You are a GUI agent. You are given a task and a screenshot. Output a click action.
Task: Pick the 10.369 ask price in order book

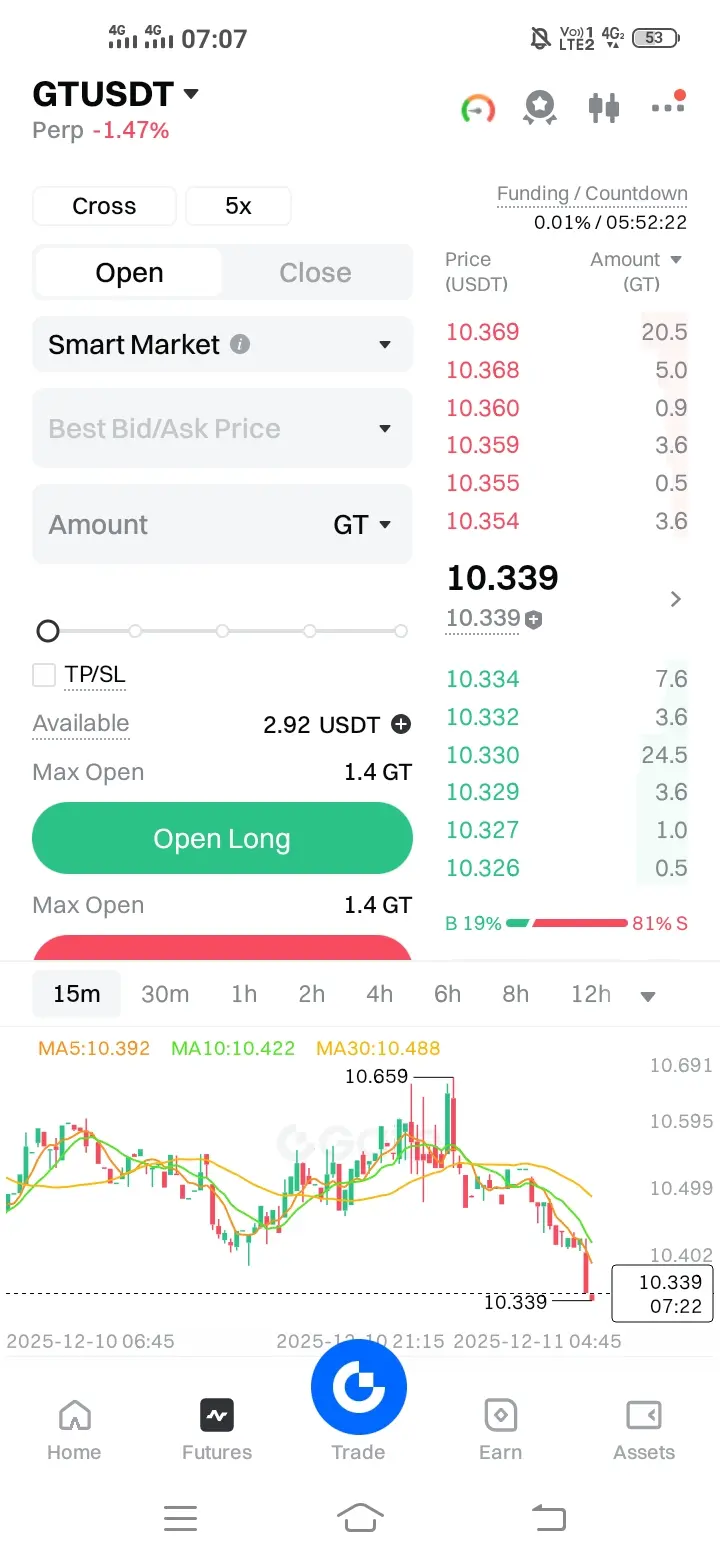482,332
